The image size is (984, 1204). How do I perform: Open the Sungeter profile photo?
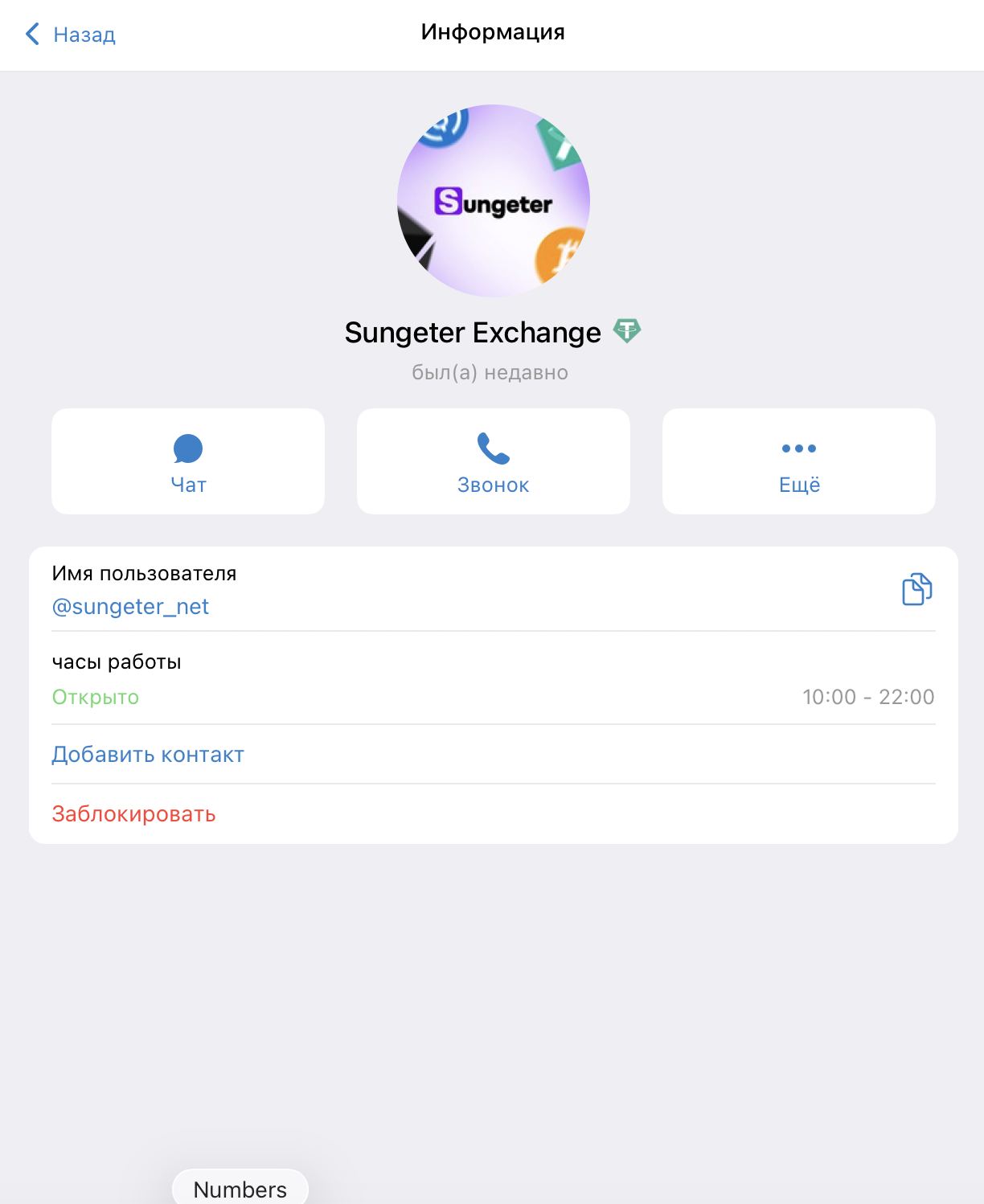point(493,201)
